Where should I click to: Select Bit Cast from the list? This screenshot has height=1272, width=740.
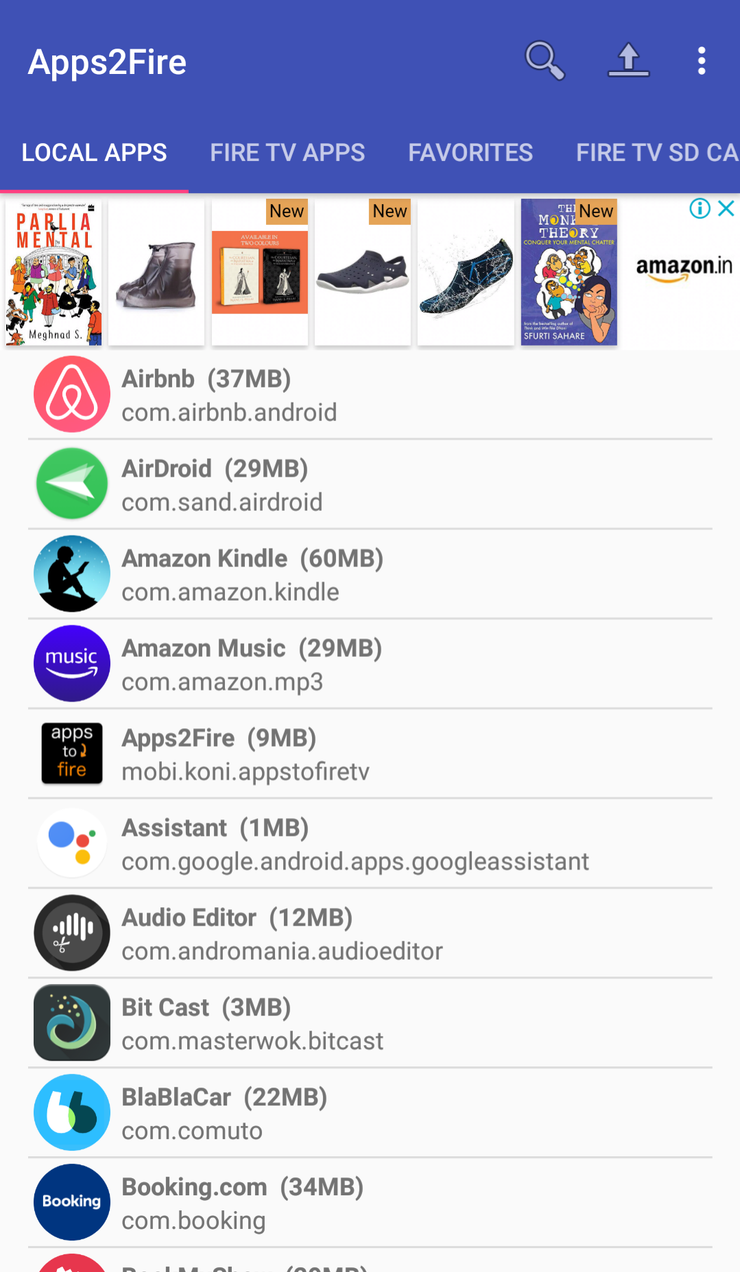point(370,1024)
